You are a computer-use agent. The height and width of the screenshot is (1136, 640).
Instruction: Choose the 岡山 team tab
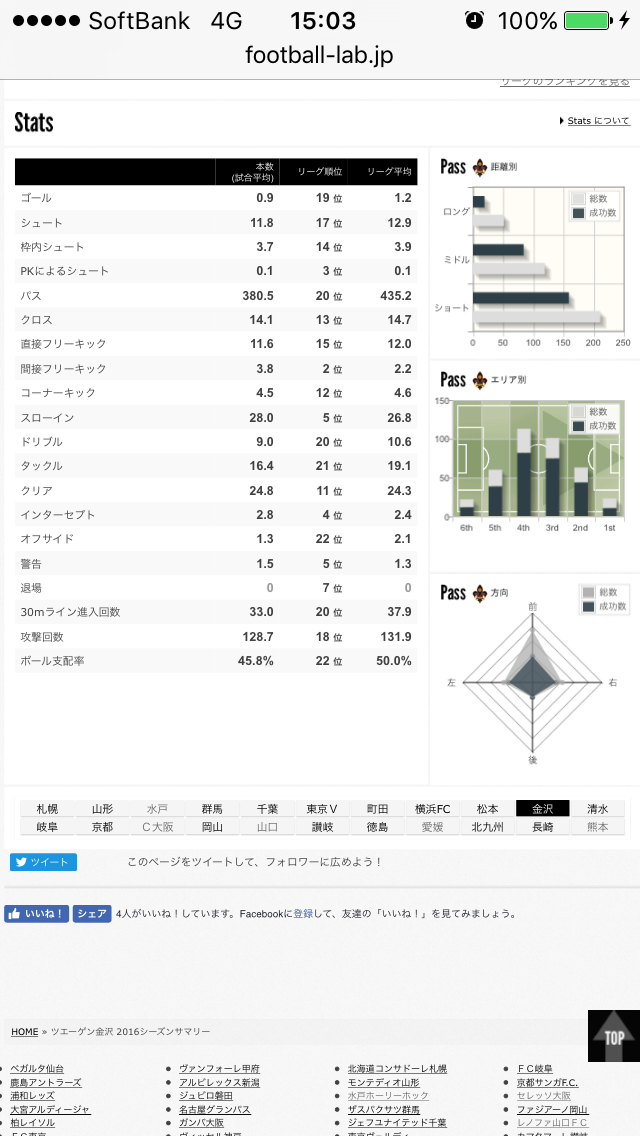tap(212, 827)
